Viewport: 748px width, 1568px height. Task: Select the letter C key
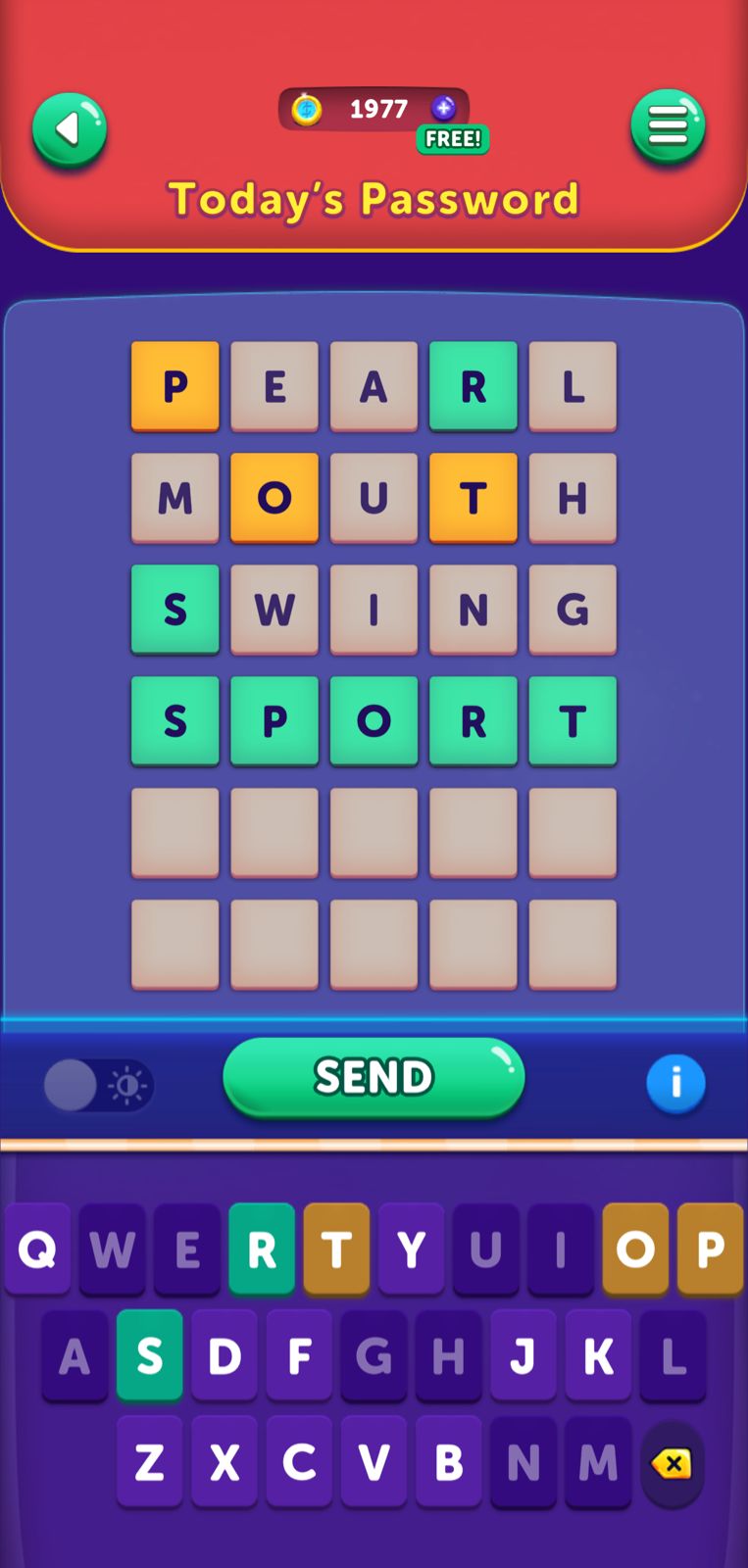click(x=299, y=1462)
